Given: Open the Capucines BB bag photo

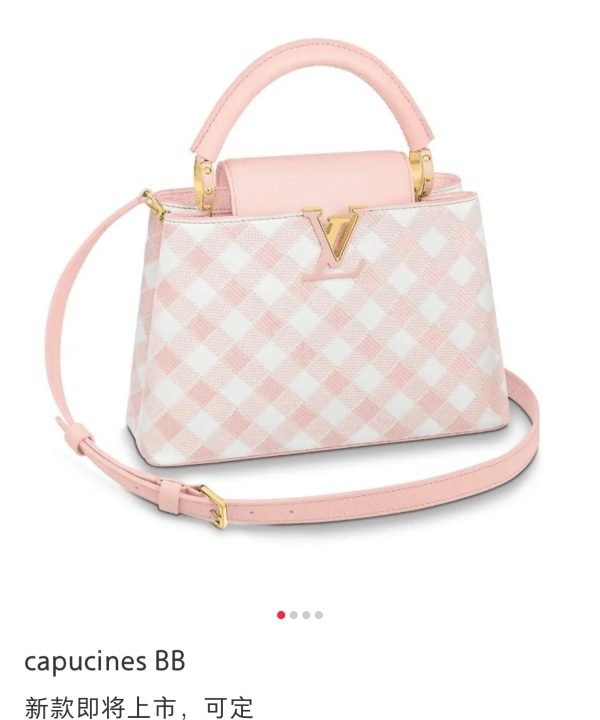Looking at the screenshot, I should pos(300,300).
